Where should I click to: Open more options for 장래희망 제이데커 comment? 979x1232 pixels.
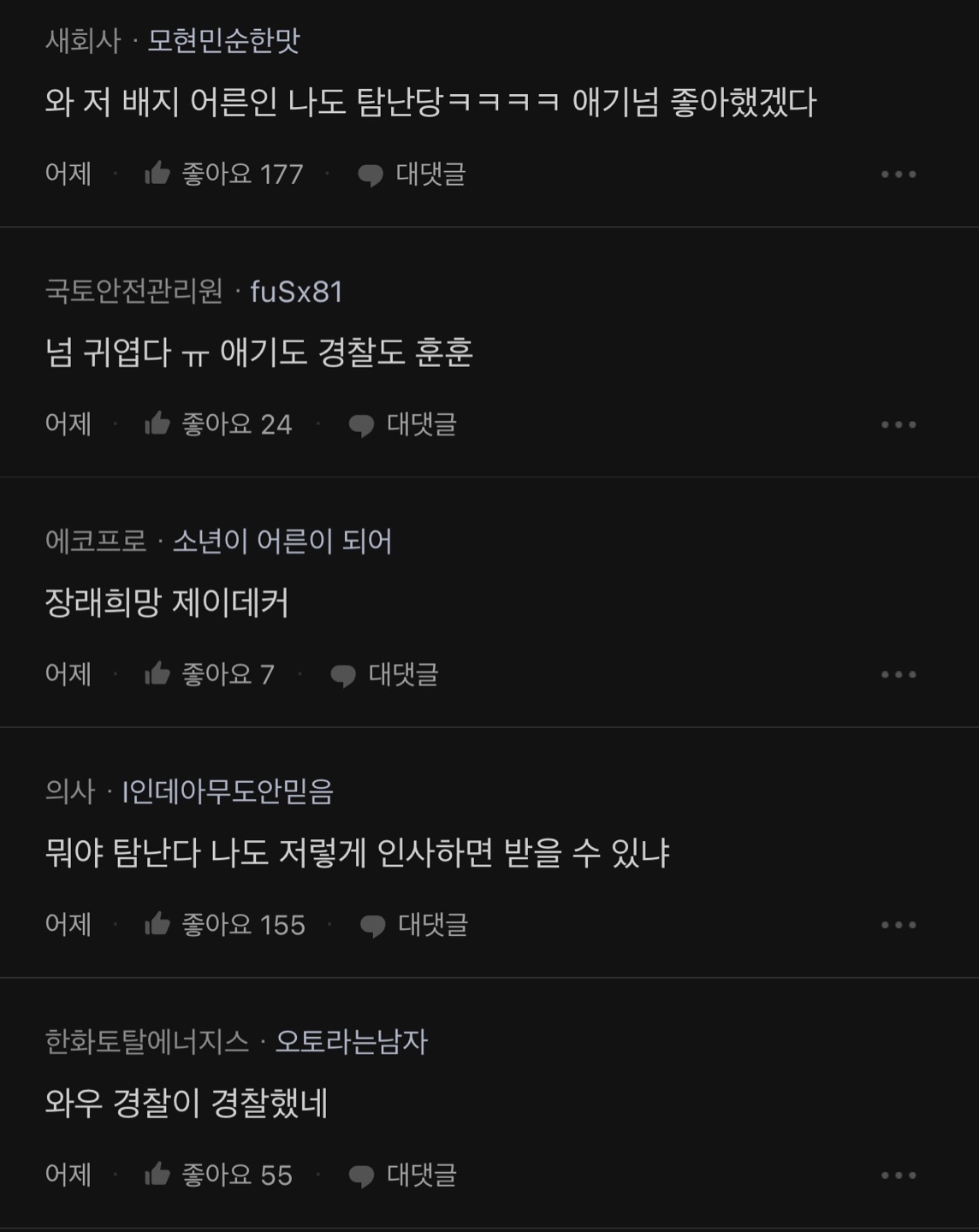click(899, 675)
